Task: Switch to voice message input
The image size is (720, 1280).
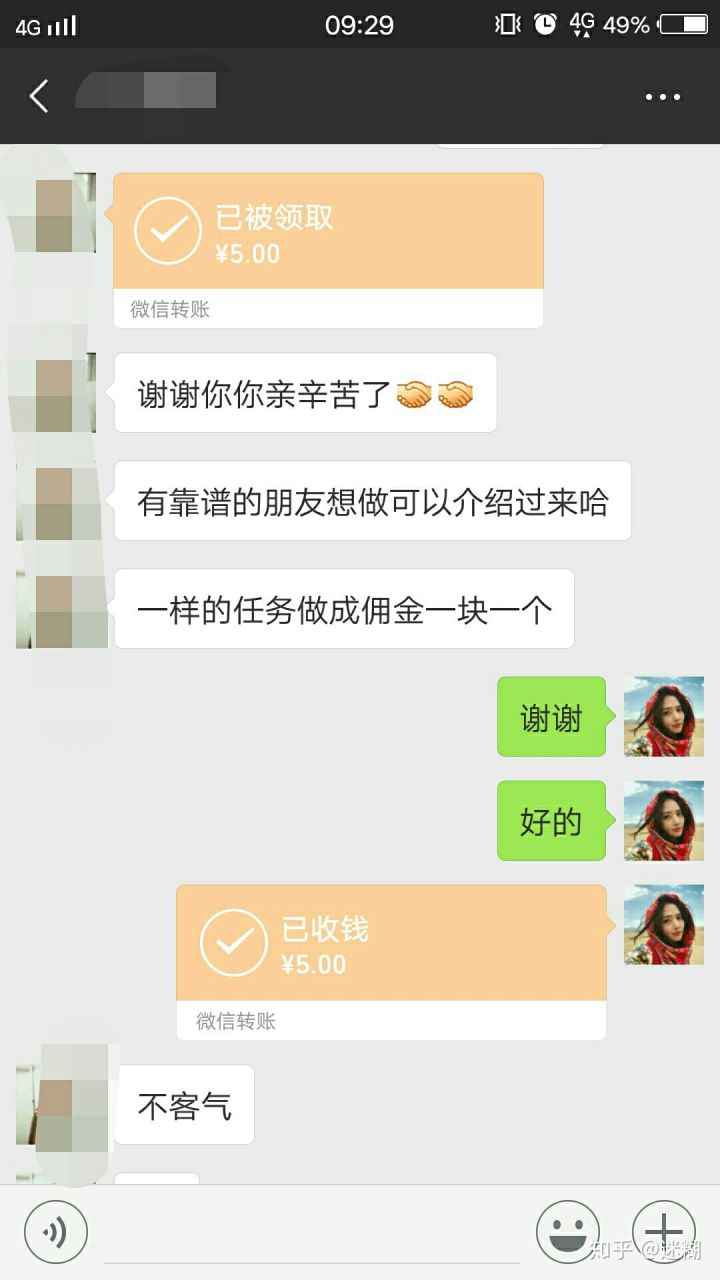Action: point(56,1231)
